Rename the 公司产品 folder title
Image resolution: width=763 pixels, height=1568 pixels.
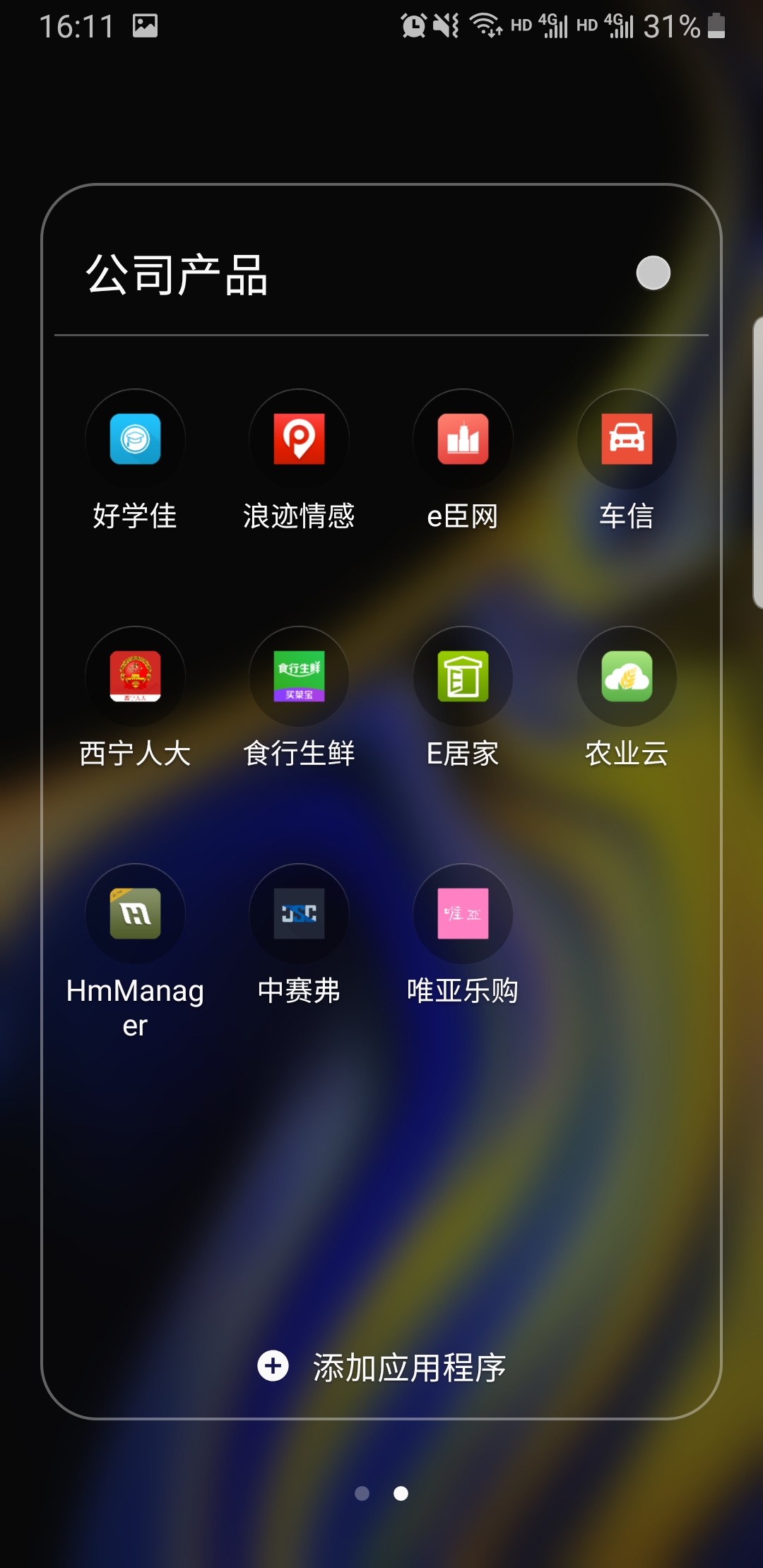tap(177, 275)
